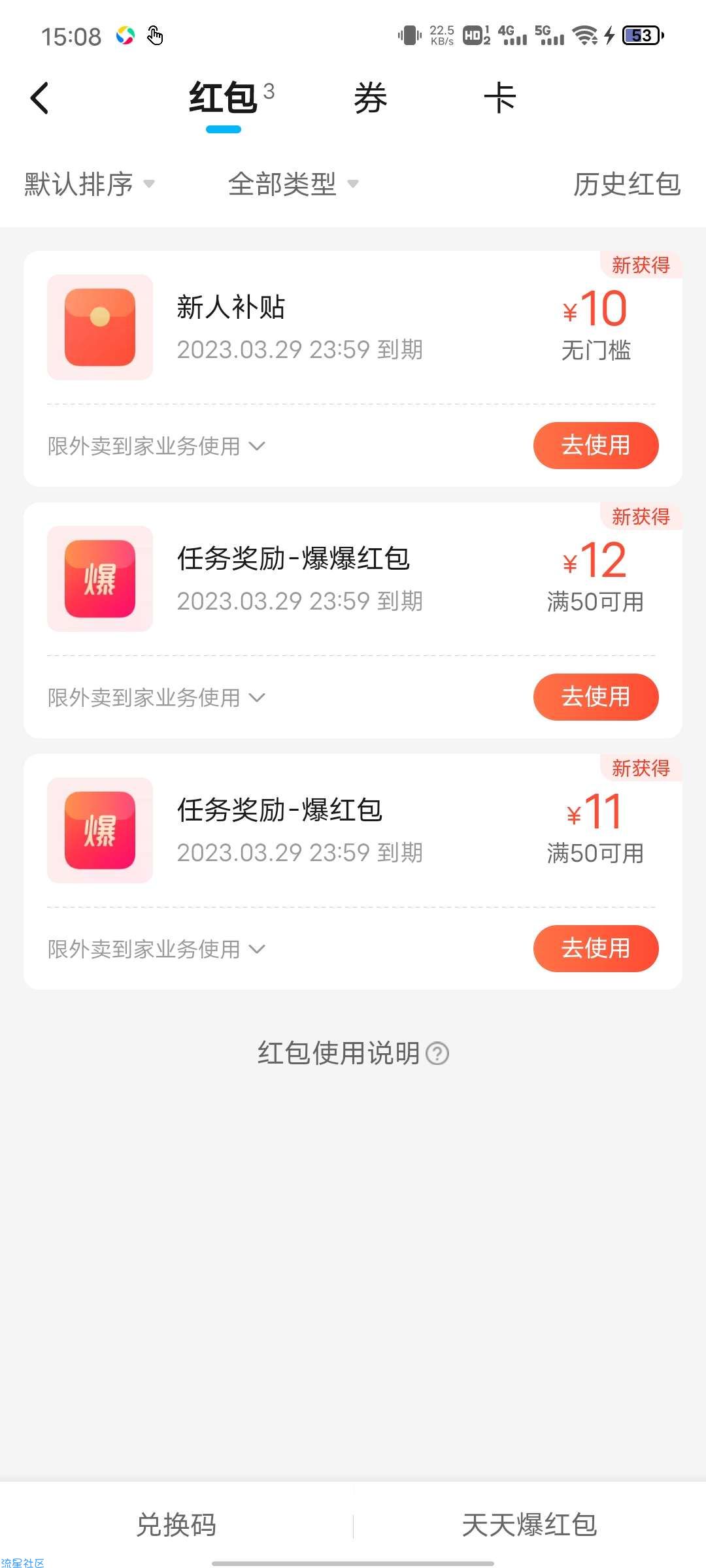Open 历史红包 history
This screenshot has width=706, height=1568.
tap(627, 184)
